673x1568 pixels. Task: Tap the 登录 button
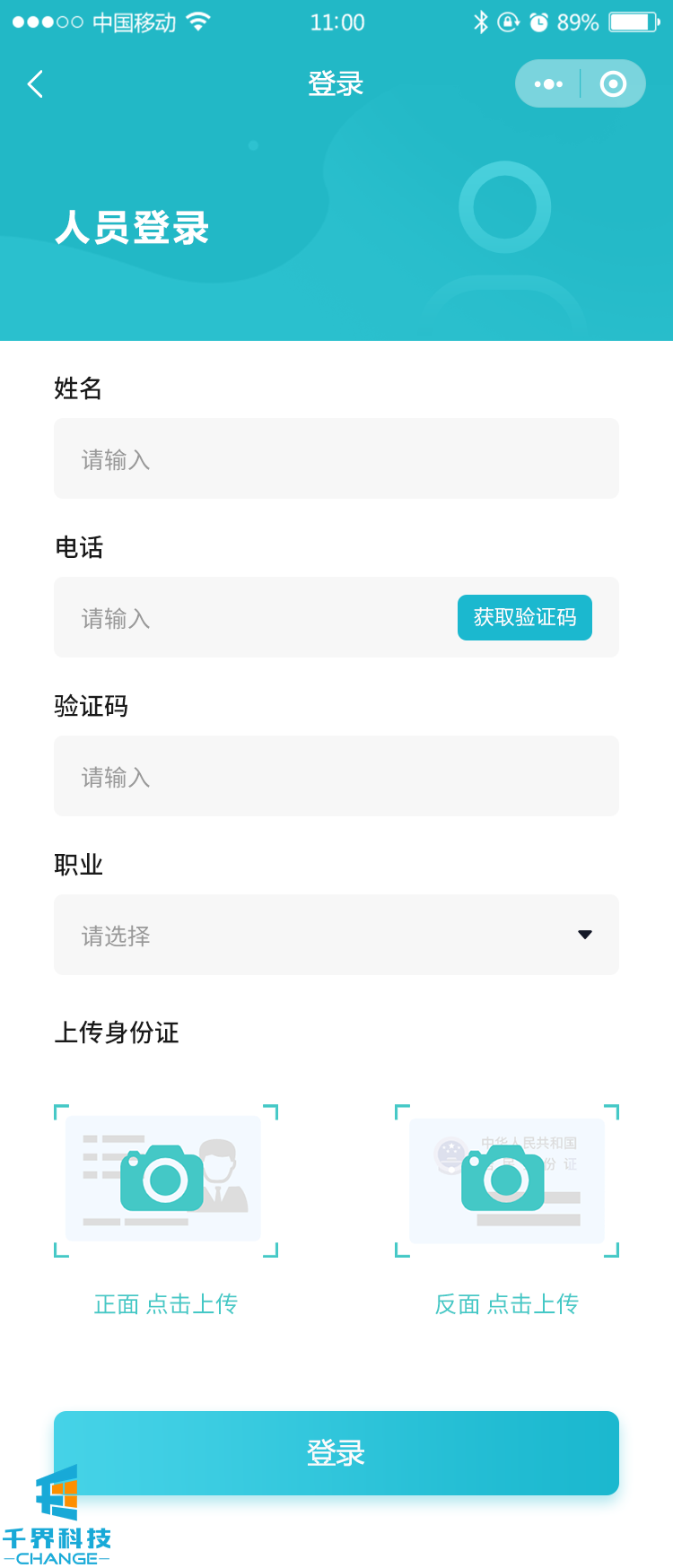click(x=336, y=1452)
